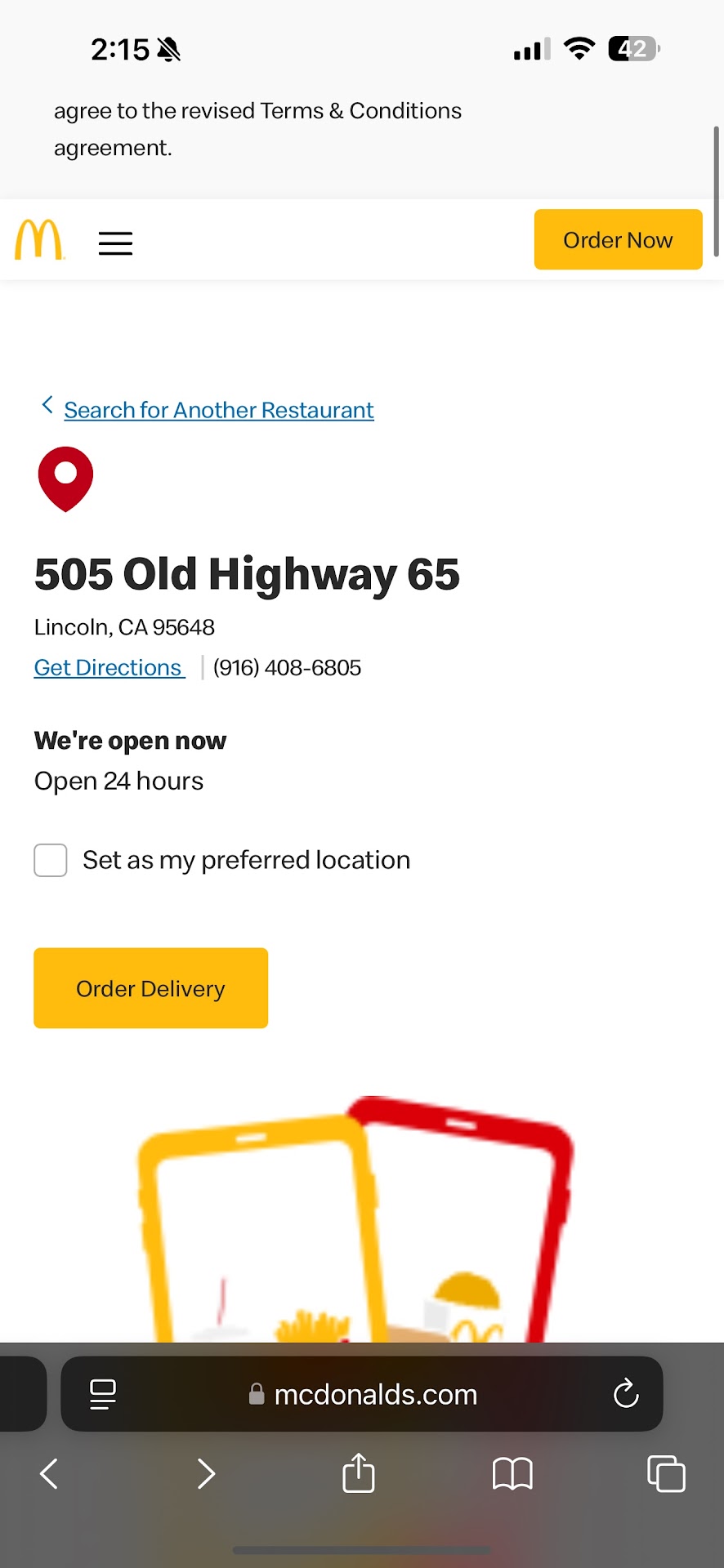Go forward to the next page

click(x=206, y=1474)
